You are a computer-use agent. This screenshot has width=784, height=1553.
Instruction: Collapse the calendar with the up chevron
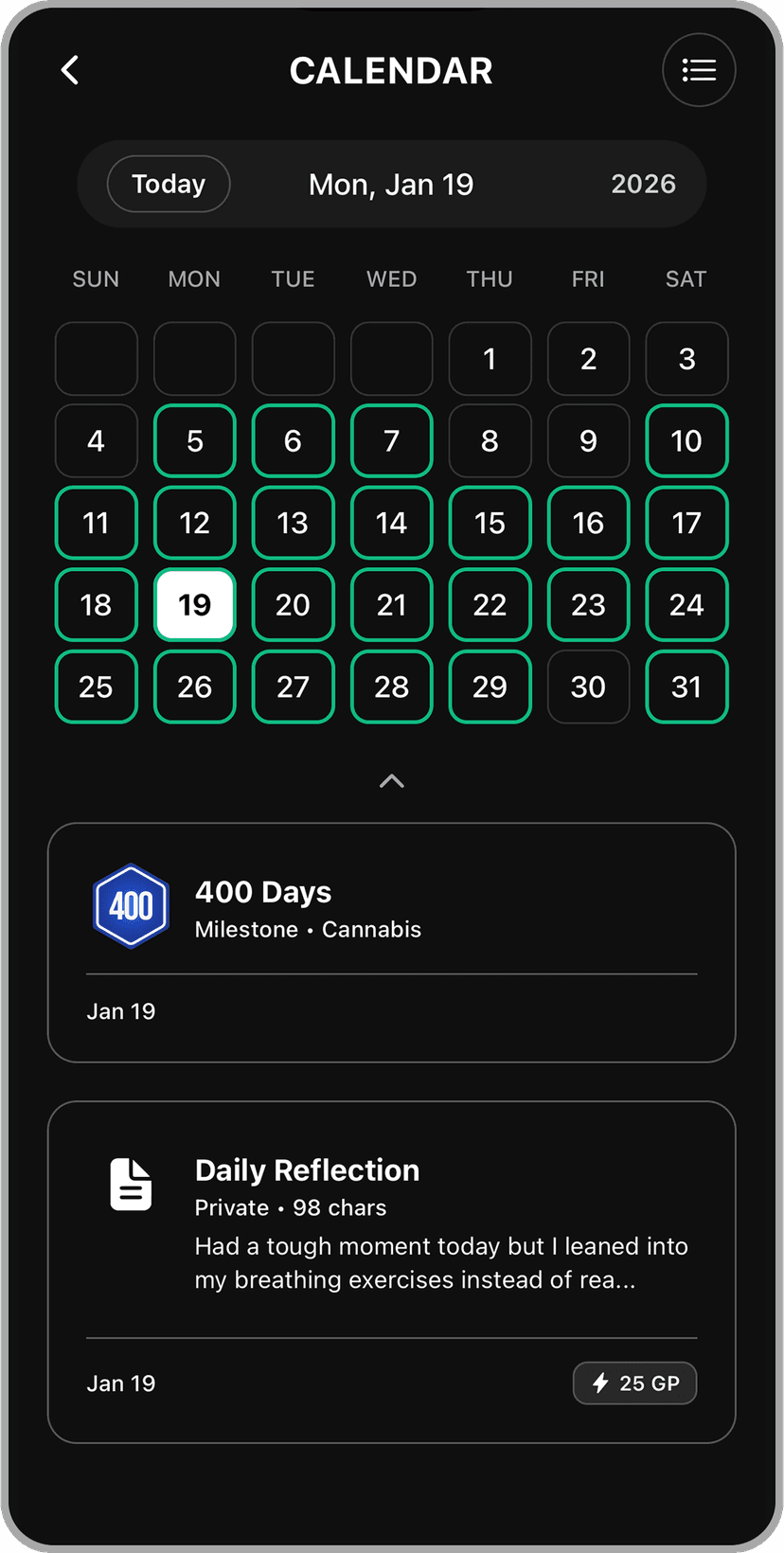391,780
